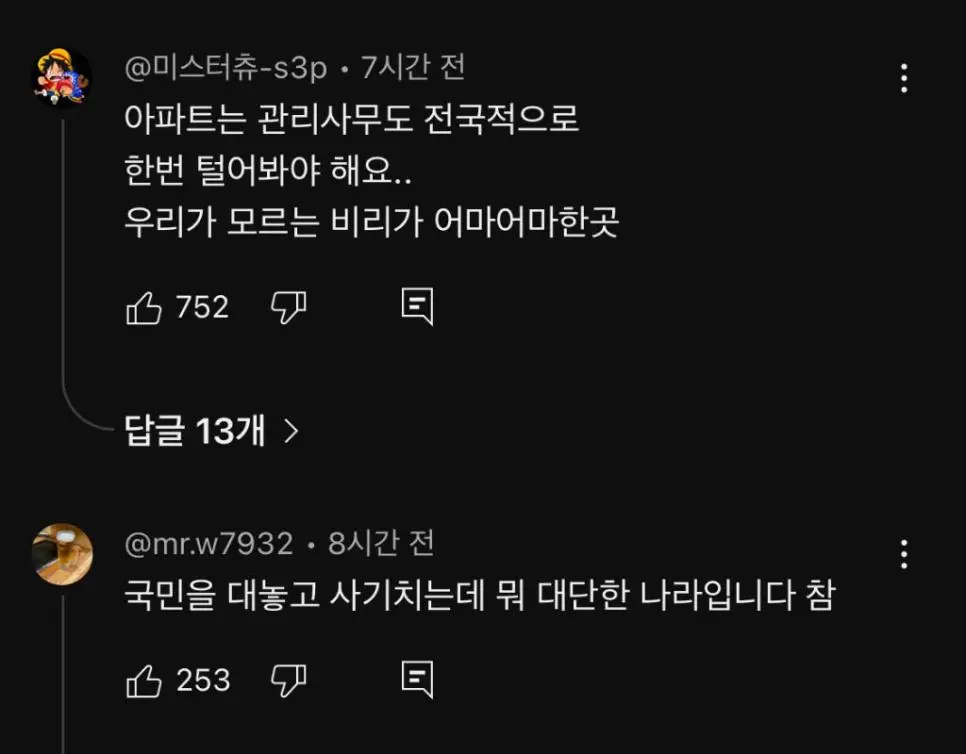Dislike the comment by @미스터츄-s3p
The width and height of the screenshot is (966, 754).
pos(288,308)
